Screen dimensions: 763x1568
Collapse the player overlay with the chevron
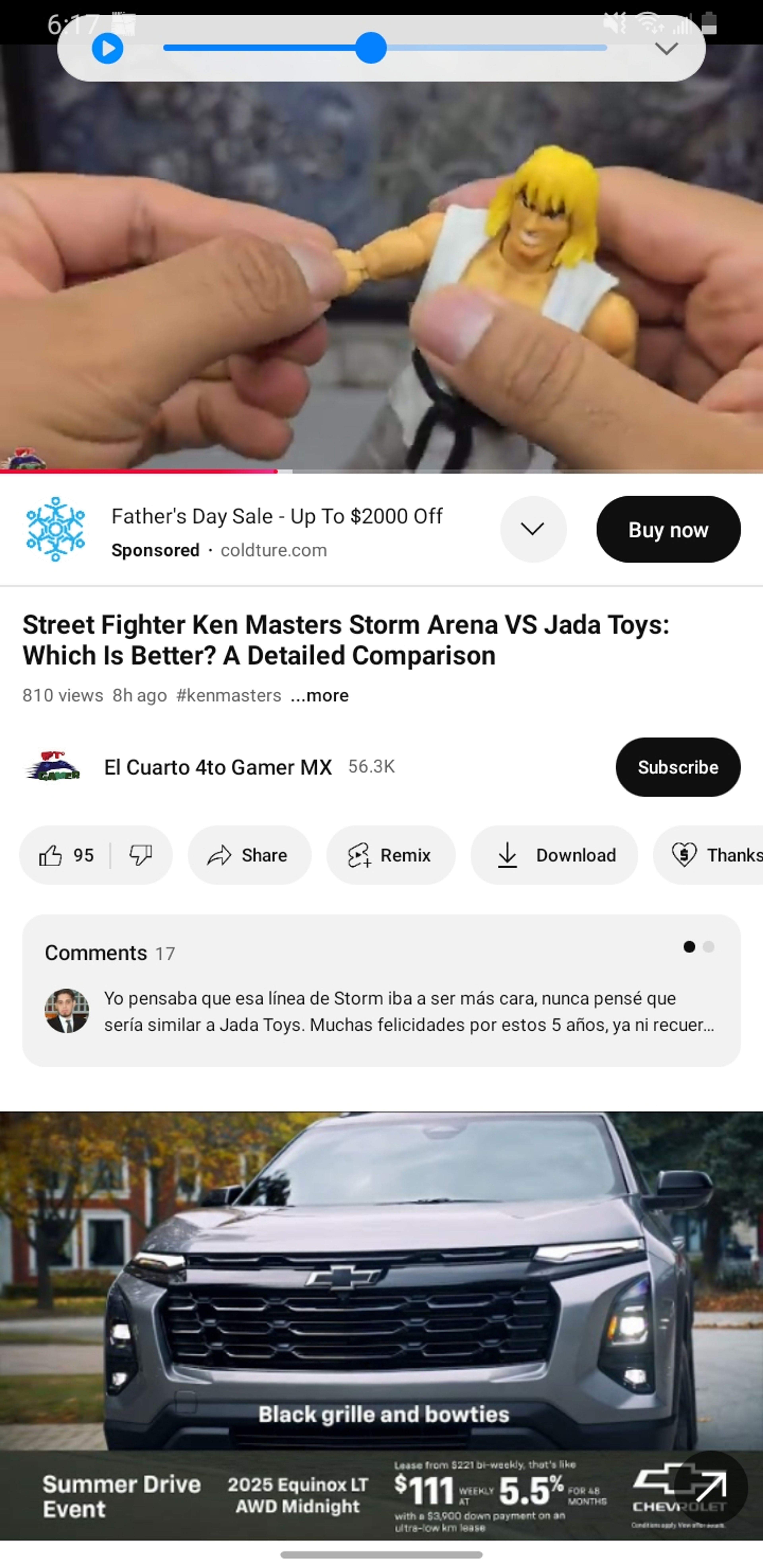(x=666, y=49)
